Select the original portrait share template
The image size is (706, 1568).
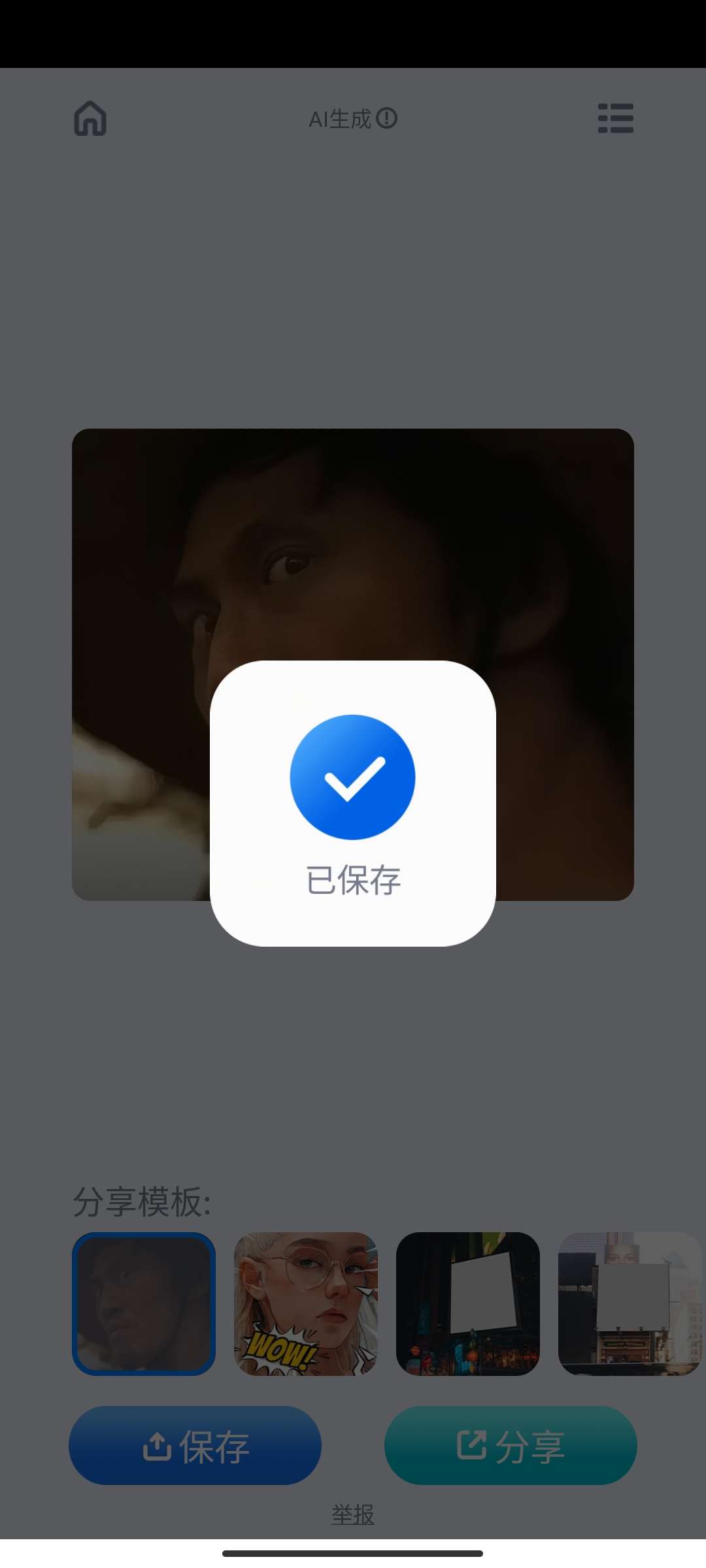coord(144,1304)
